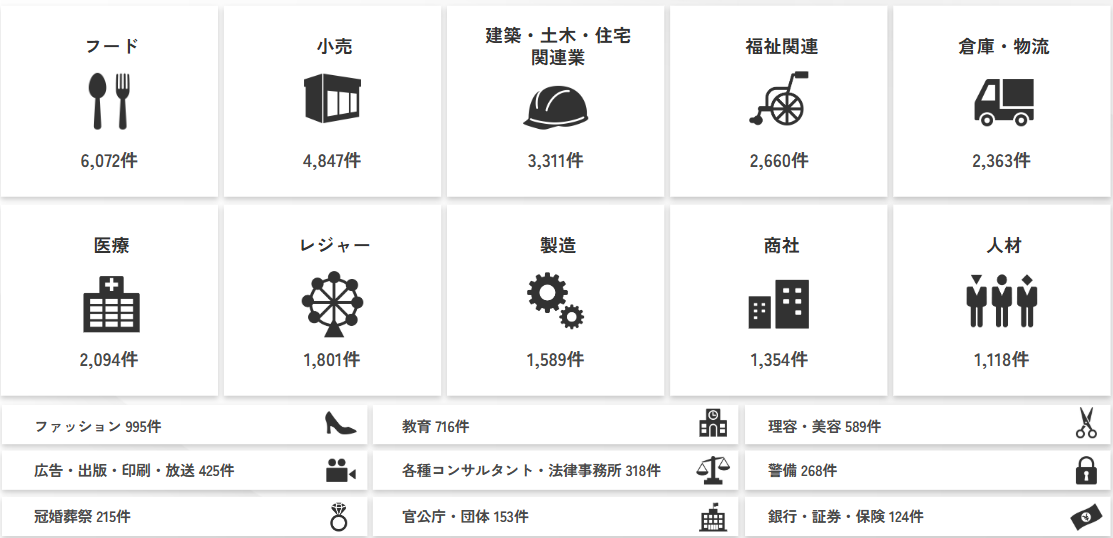Viewport: 1113px width, 538px height.
Task: Select the 理容・美容 589件 row
Action: [927, 426]
